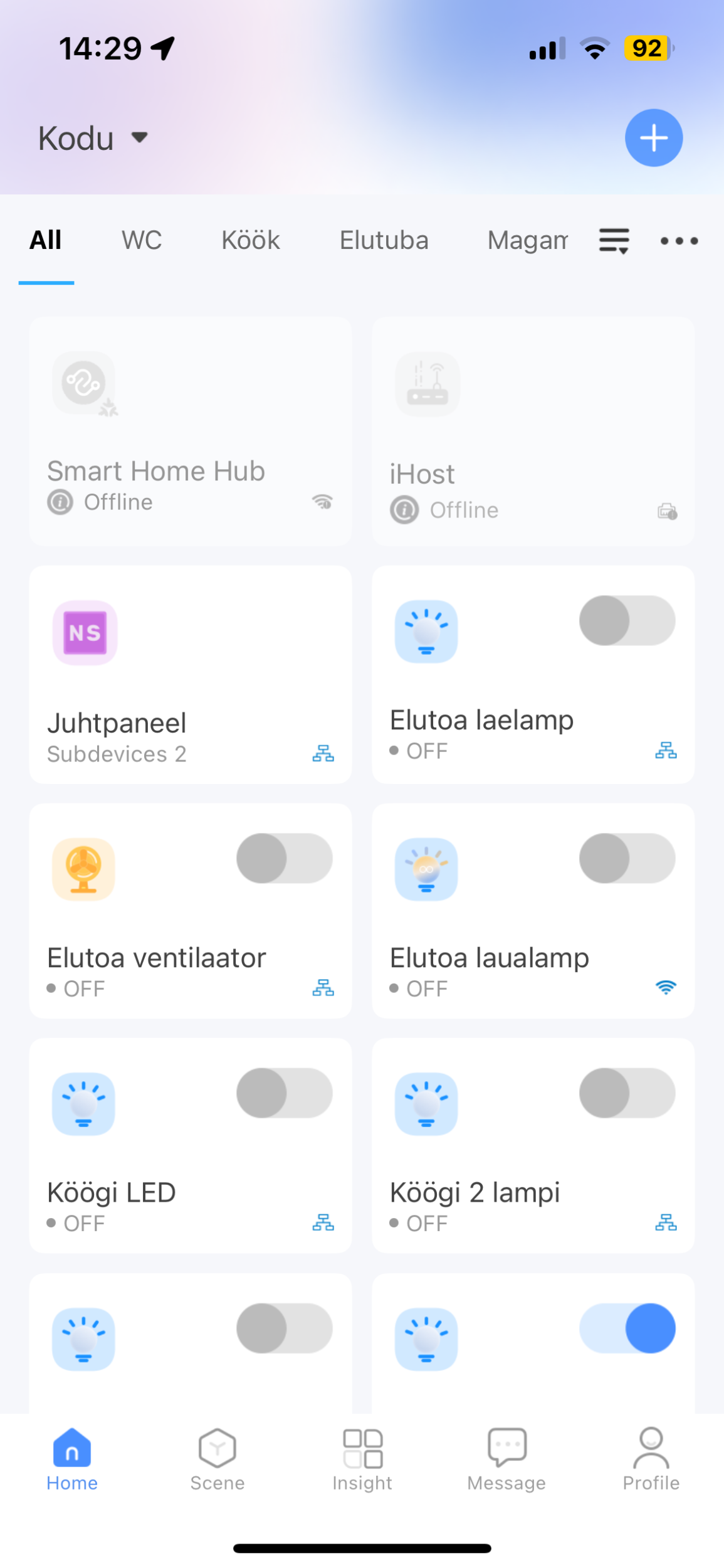
Task: Add a new device with plus button
Action: [x=653, y=138]
